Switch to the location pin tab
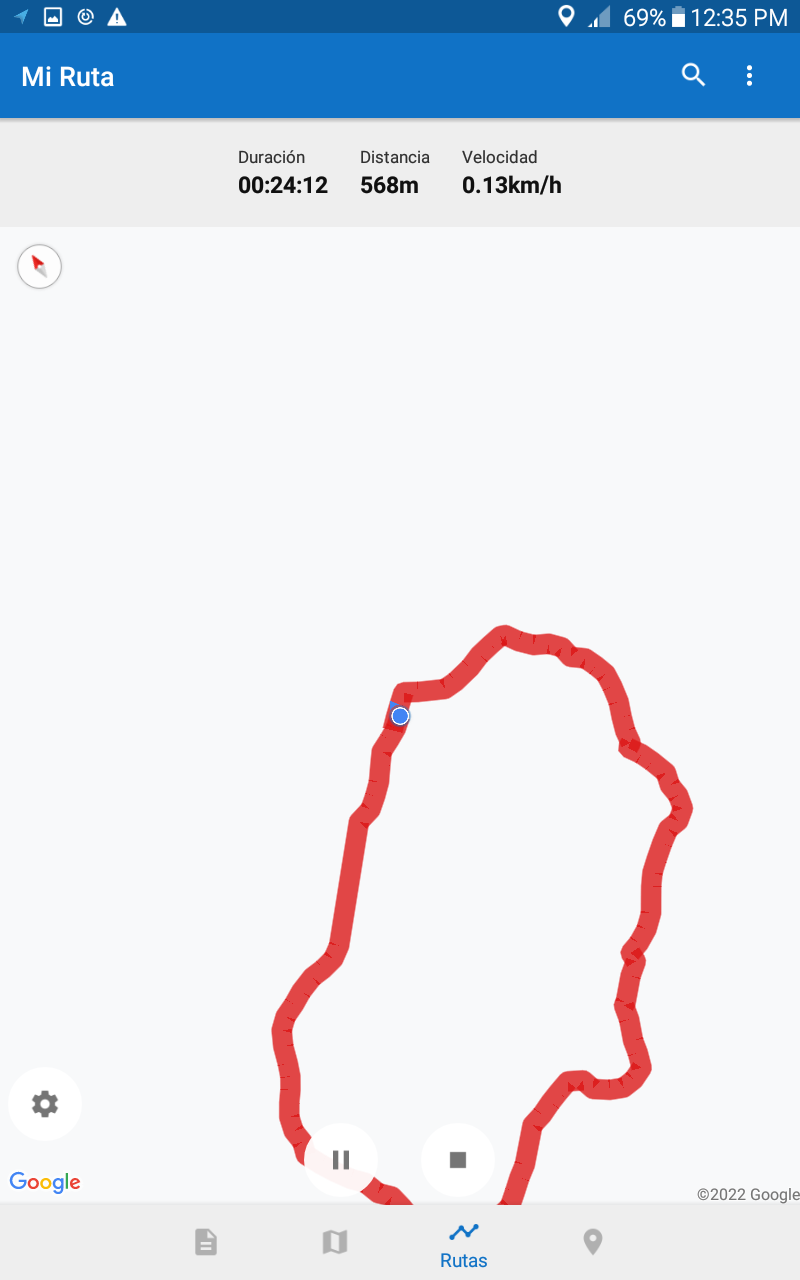Image resolution: width=800 pixels, height=1280 pixels. tap(593, 1242)
